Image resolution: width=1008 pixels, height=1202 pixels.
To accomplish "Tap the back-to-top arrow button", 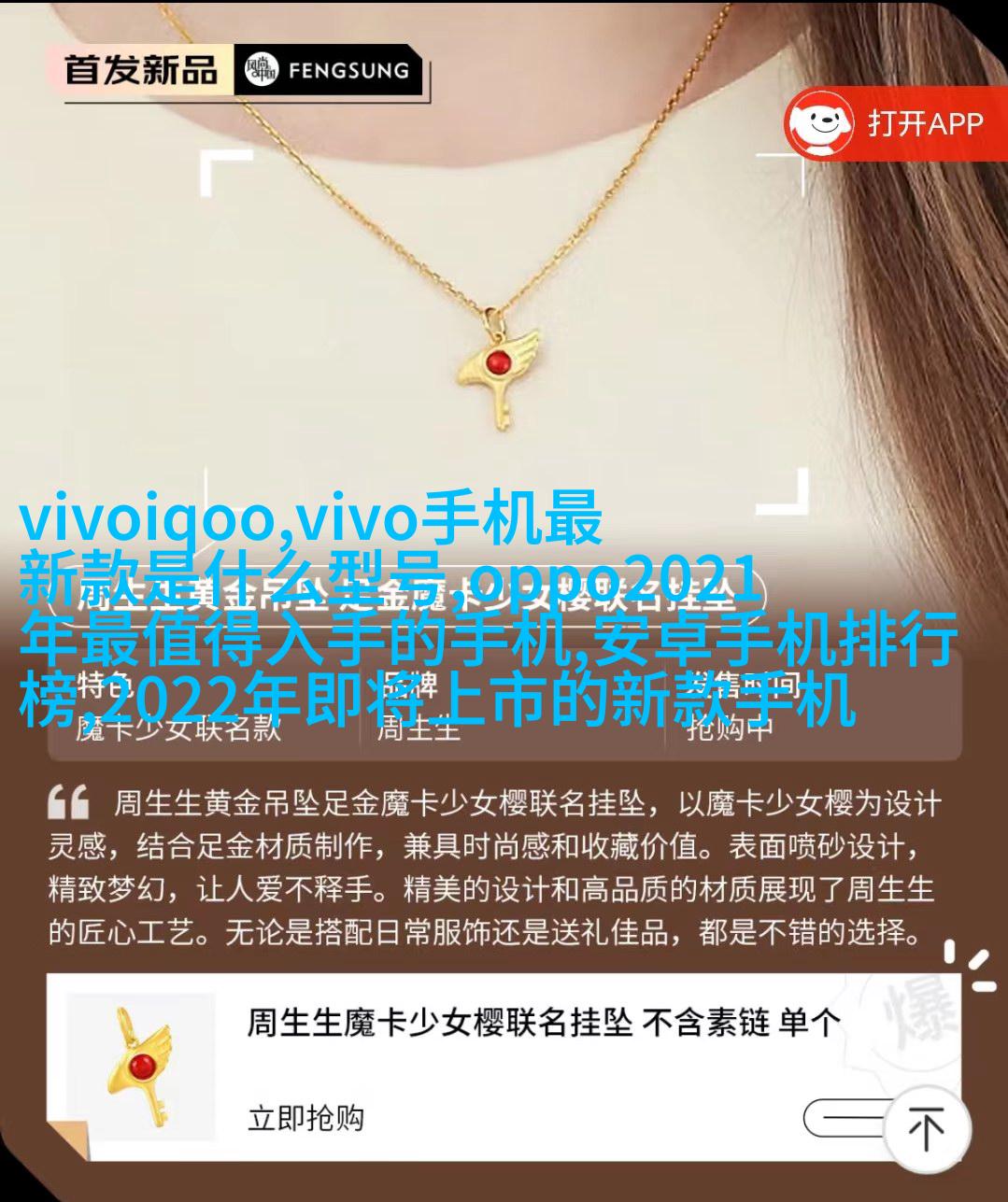I will pyautogui.click(x=925, y=1130).
